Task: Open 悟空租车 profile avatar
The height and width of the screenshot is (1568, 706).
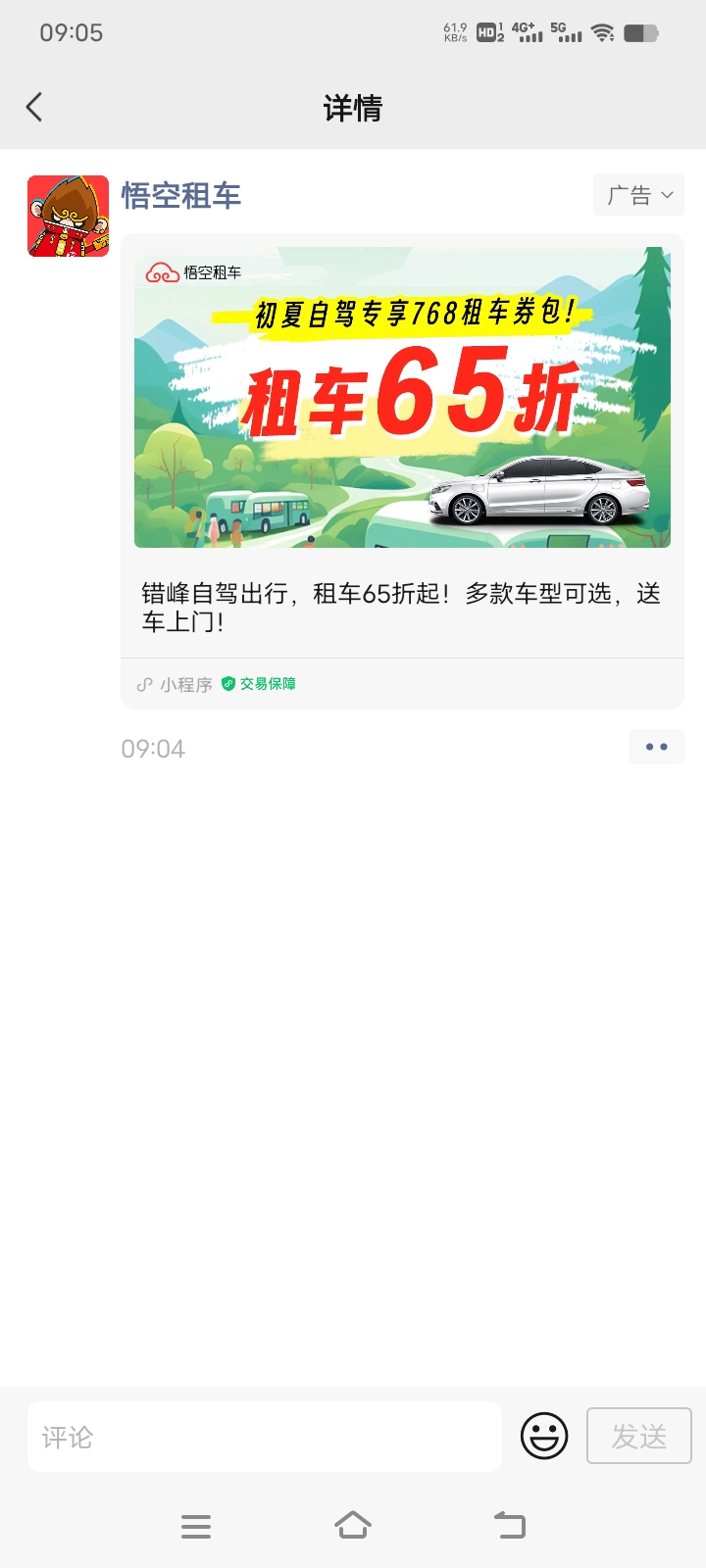Action: coord(68,216)
